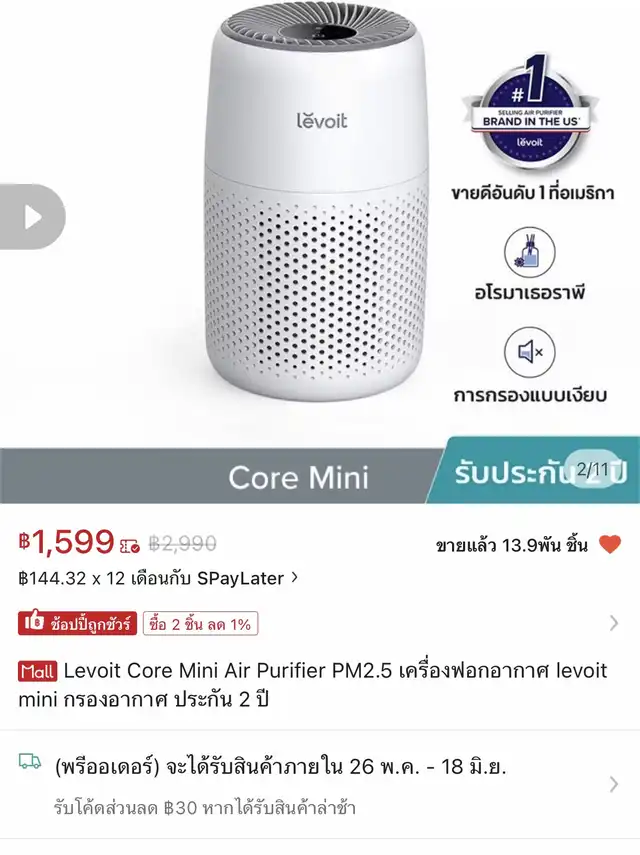Tap the heart to favorite this product
640x855 pixels.
609,545
